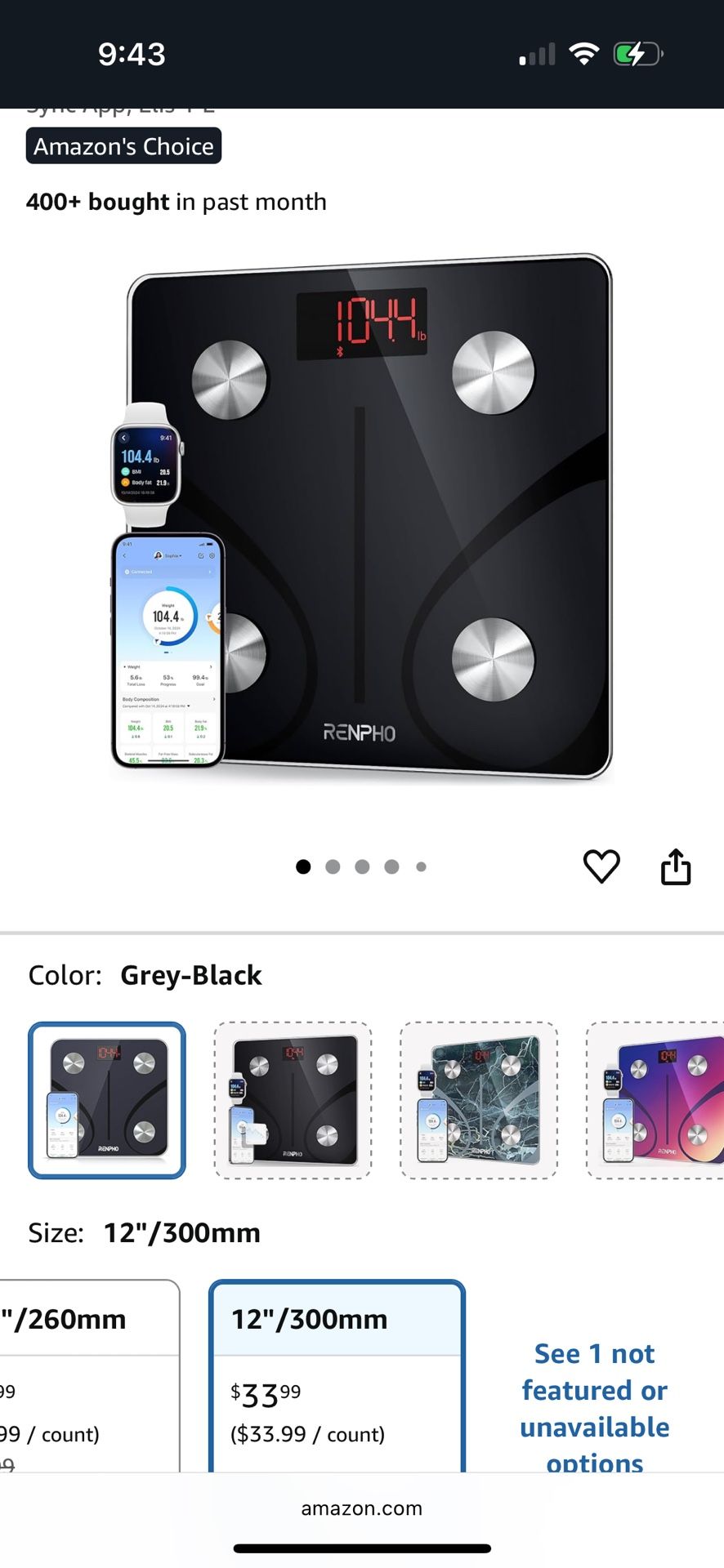
Task: Tap the amazon.com address bar
Action: [362, 1508]
